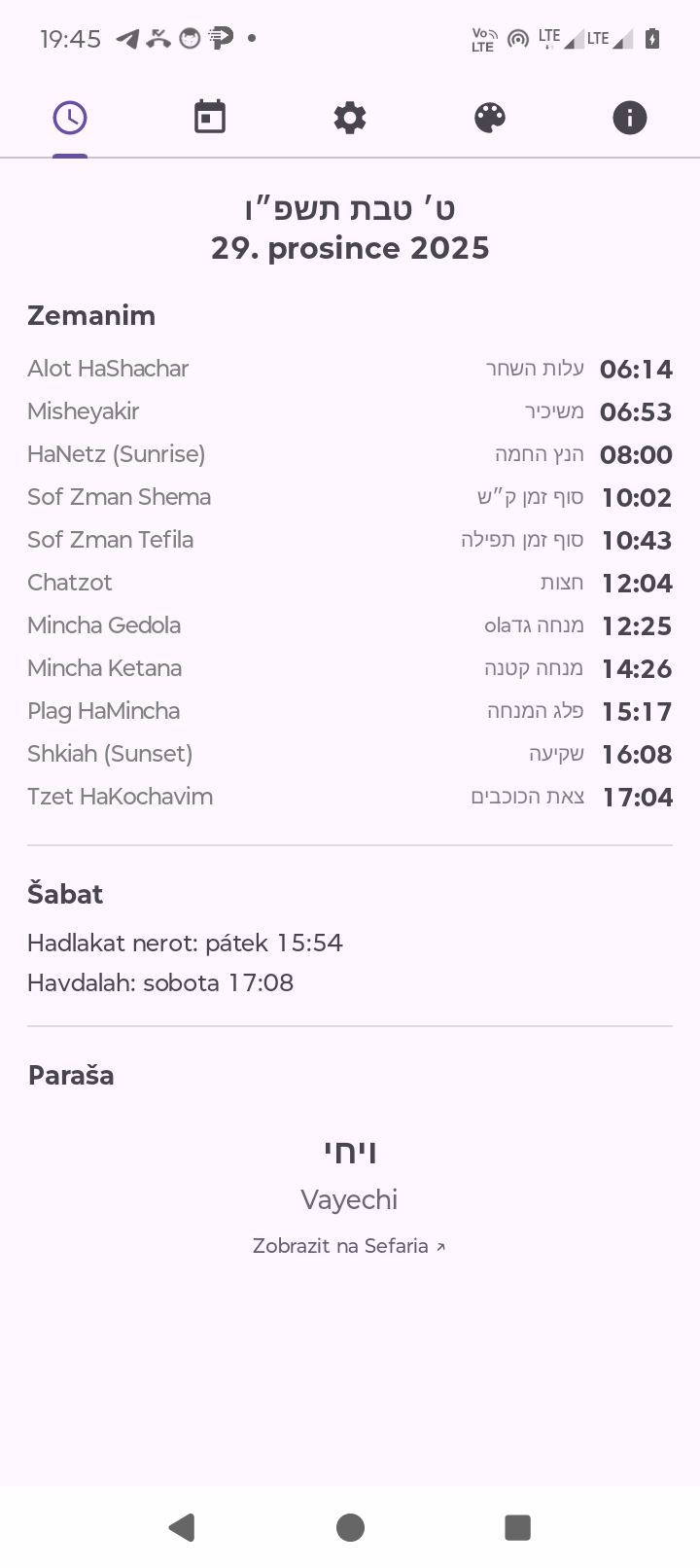
Task: Tap the battery status icon
Action: point(651,38)
